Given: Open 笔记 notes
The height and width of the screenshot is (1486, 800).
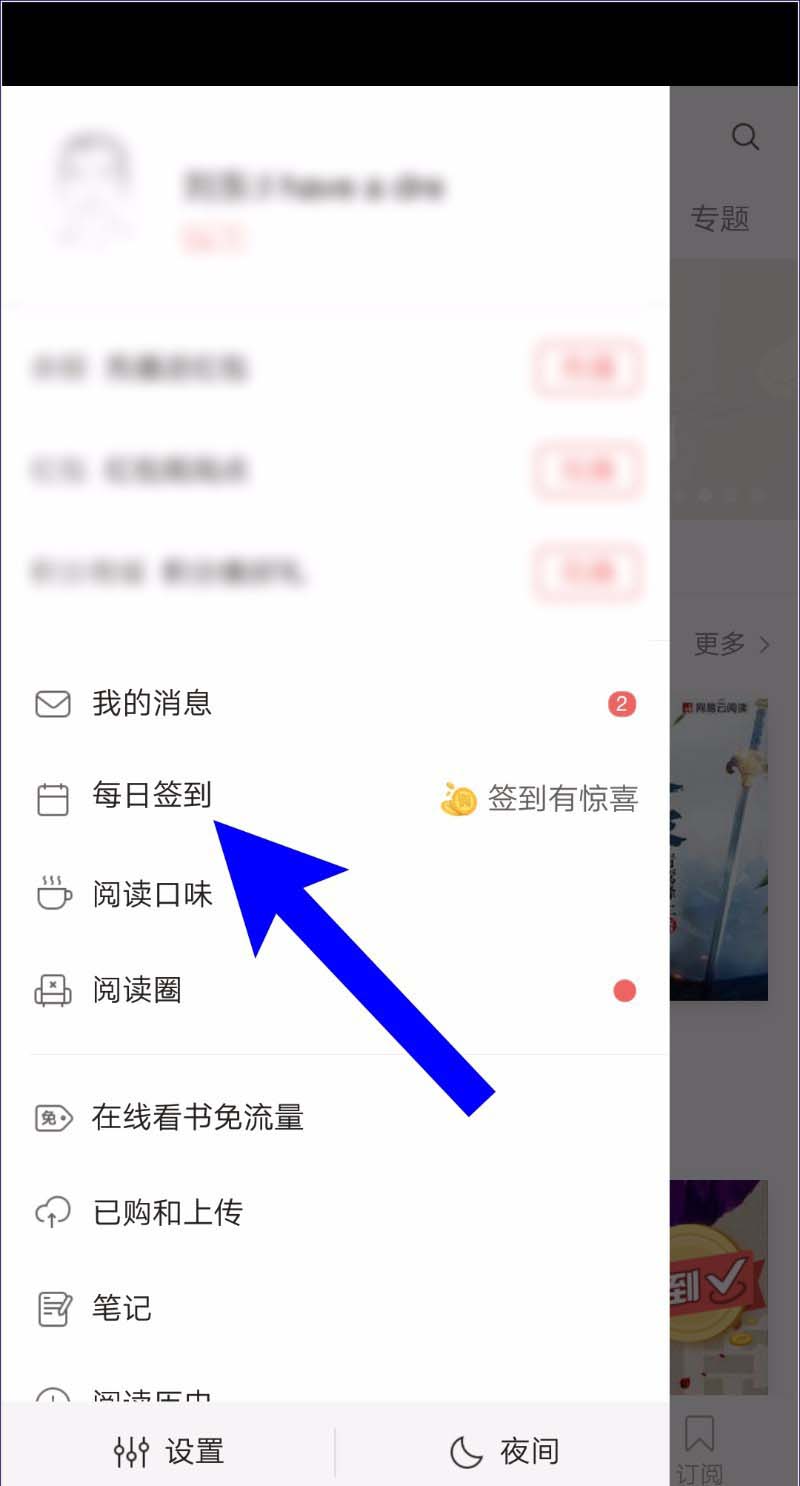Looking at the screenshot, I should coord(122,1307).
